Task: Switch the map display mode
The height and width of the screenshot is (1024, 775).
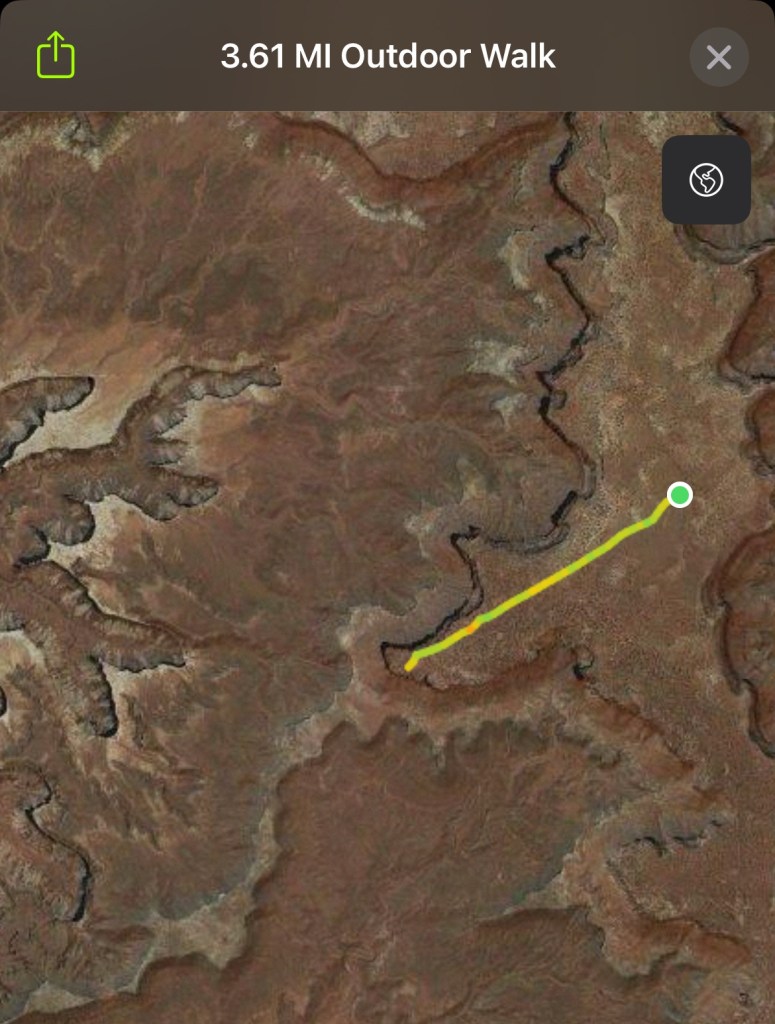Action: pos(706,180)
